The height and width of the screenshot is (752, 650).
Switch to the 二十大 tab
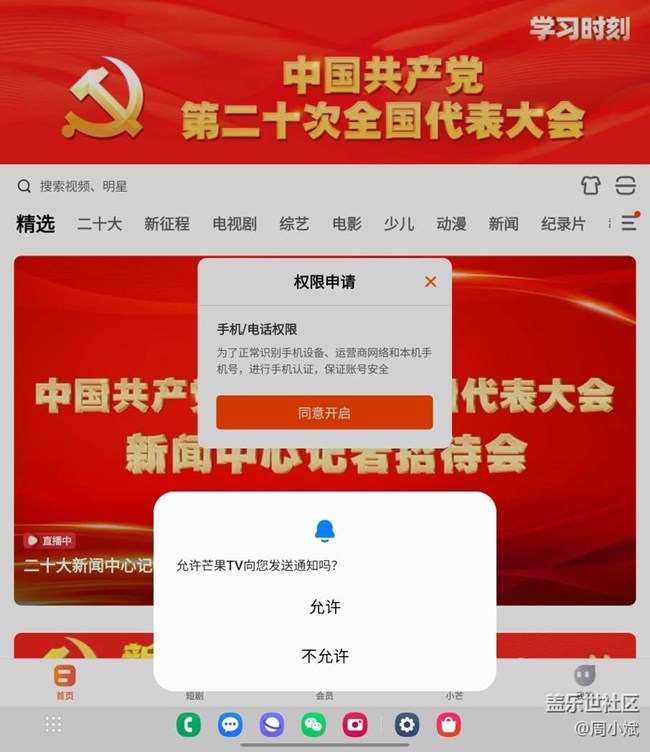99,224
